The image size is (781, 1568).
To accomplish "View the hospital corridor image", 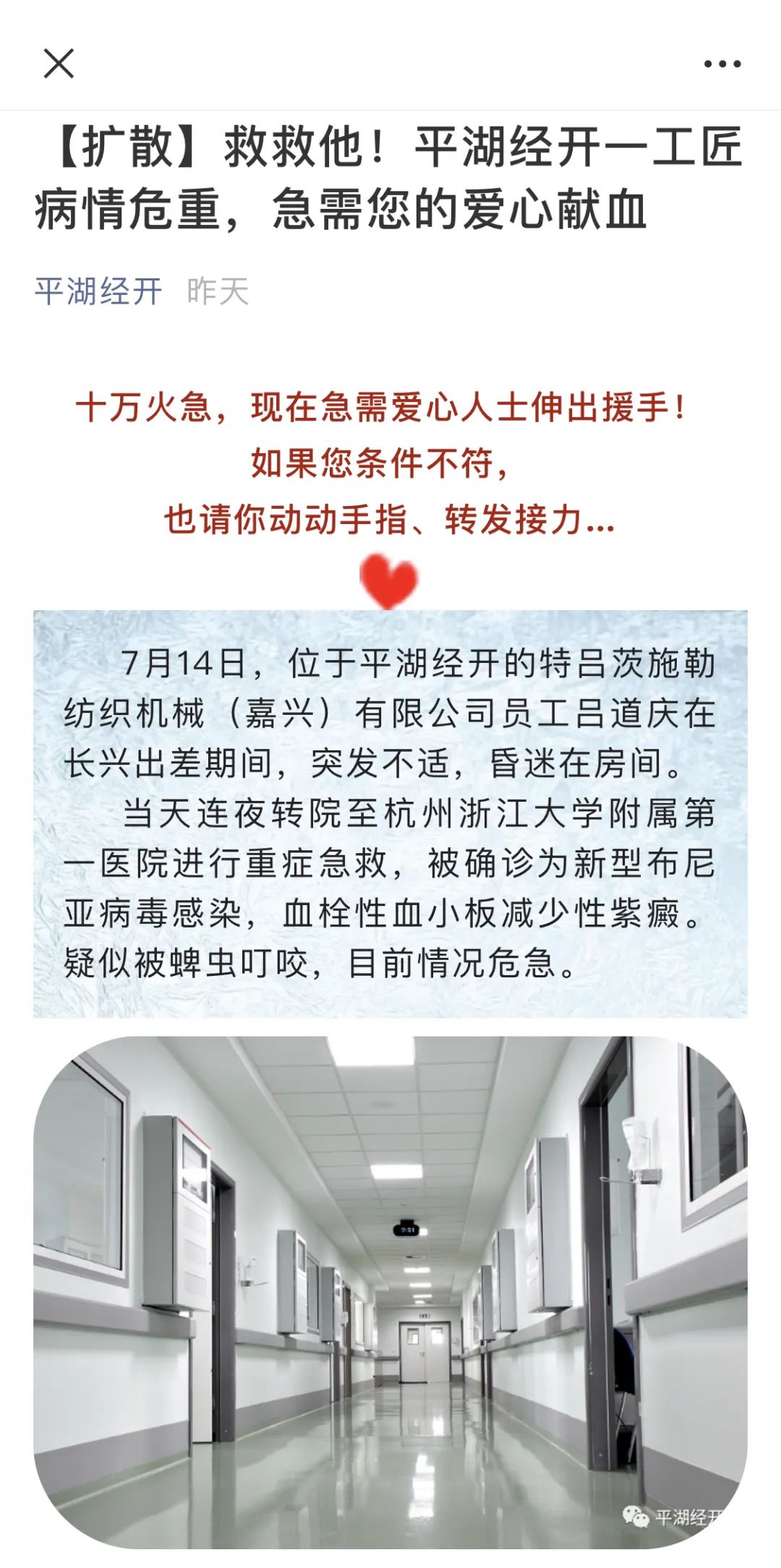I will 390,1290.
